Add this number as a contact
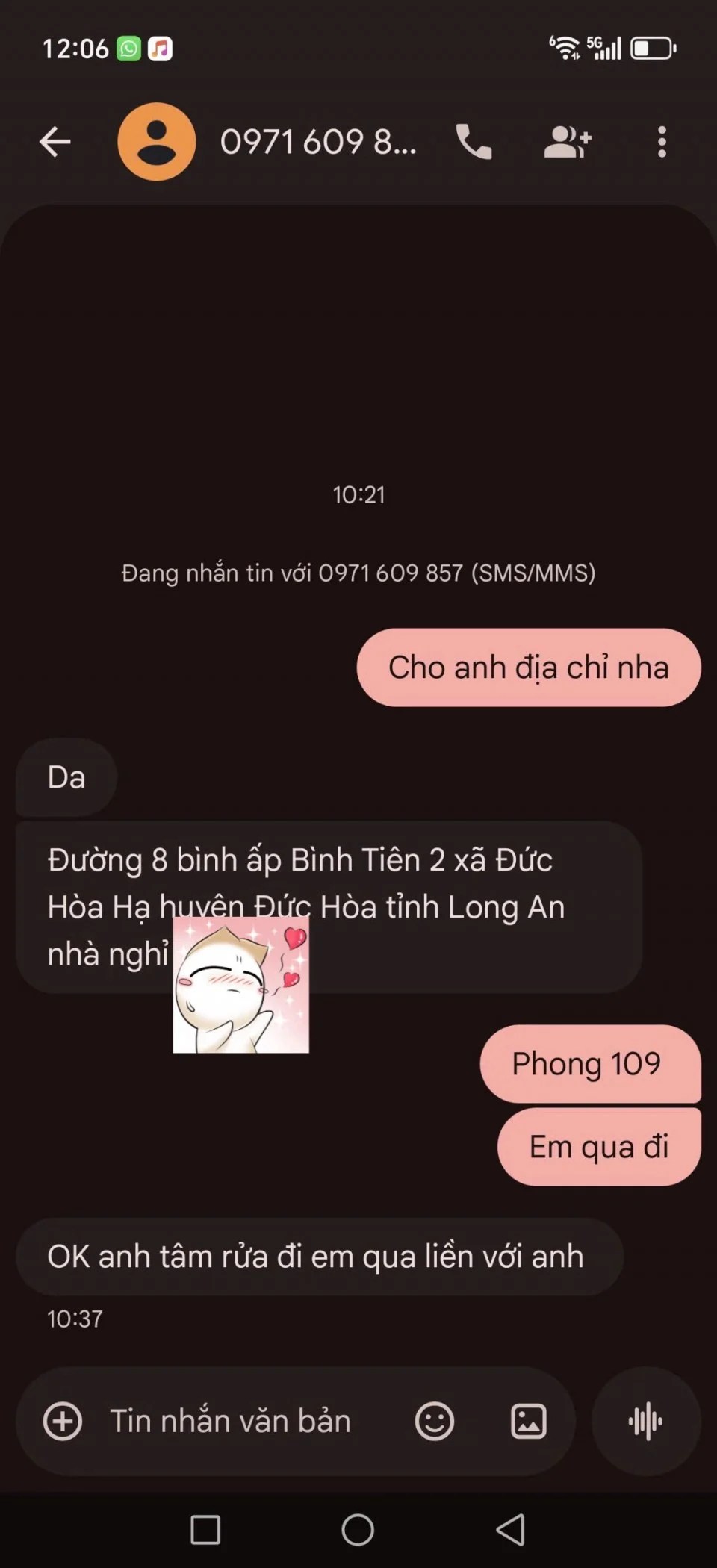 (568, 141)
